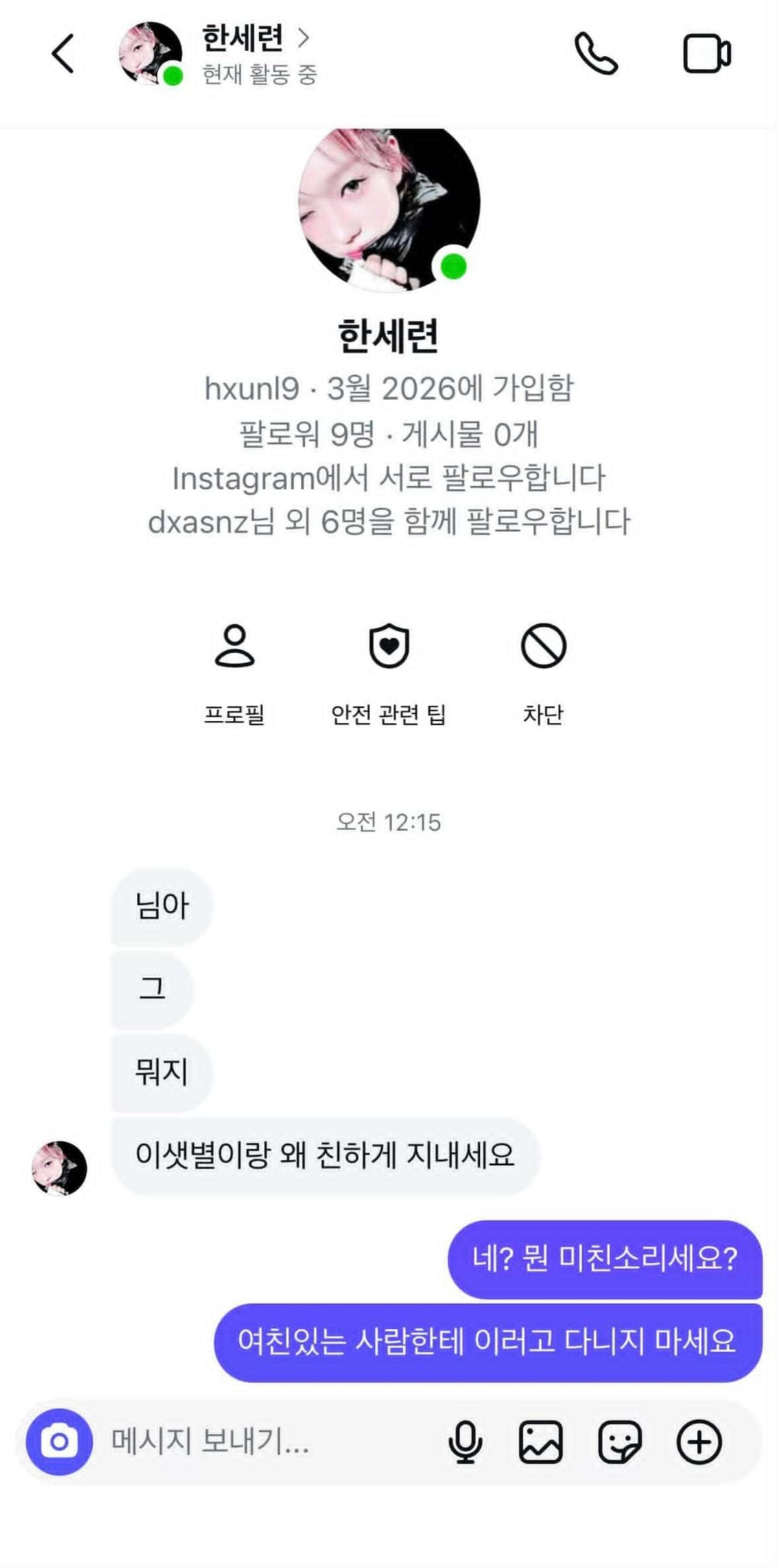Start a voice call with 한세련
Image resolution: width=778 pixels, height=1568 pixels.
click(596, 54)
